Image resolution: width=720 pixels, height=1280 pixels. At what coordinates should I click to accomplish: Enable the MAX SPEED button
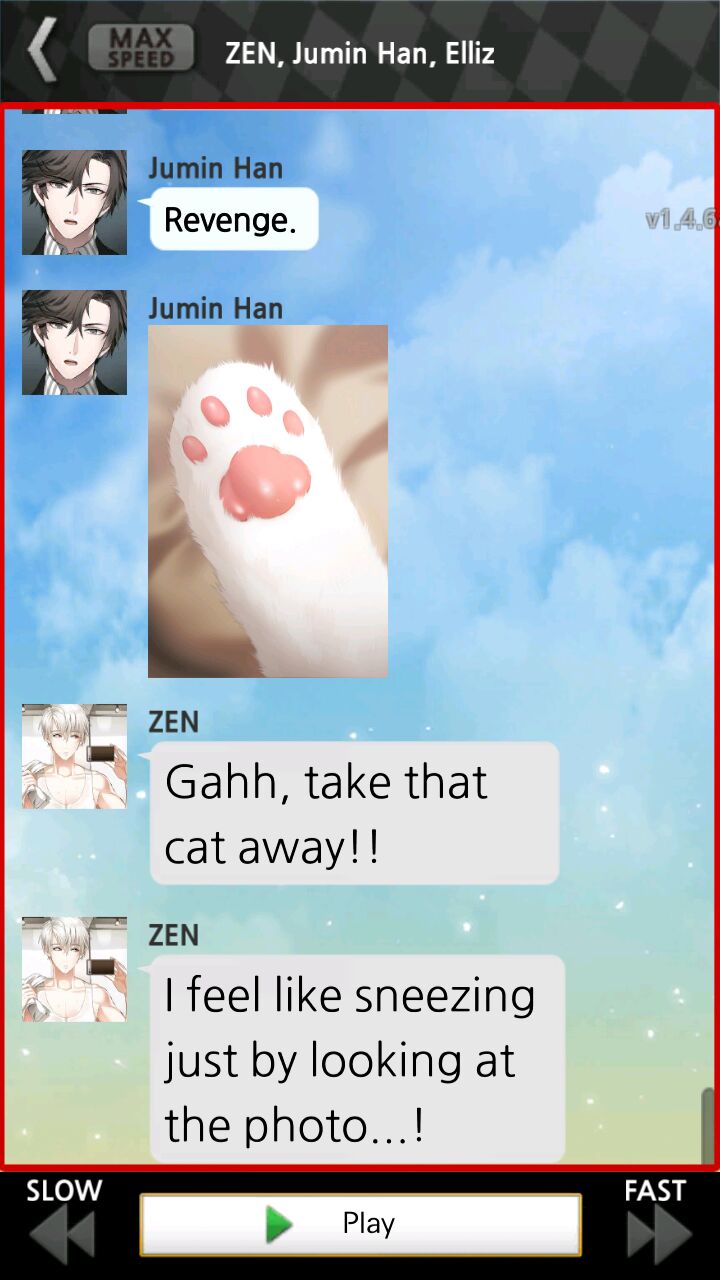(x=141, y=48)
